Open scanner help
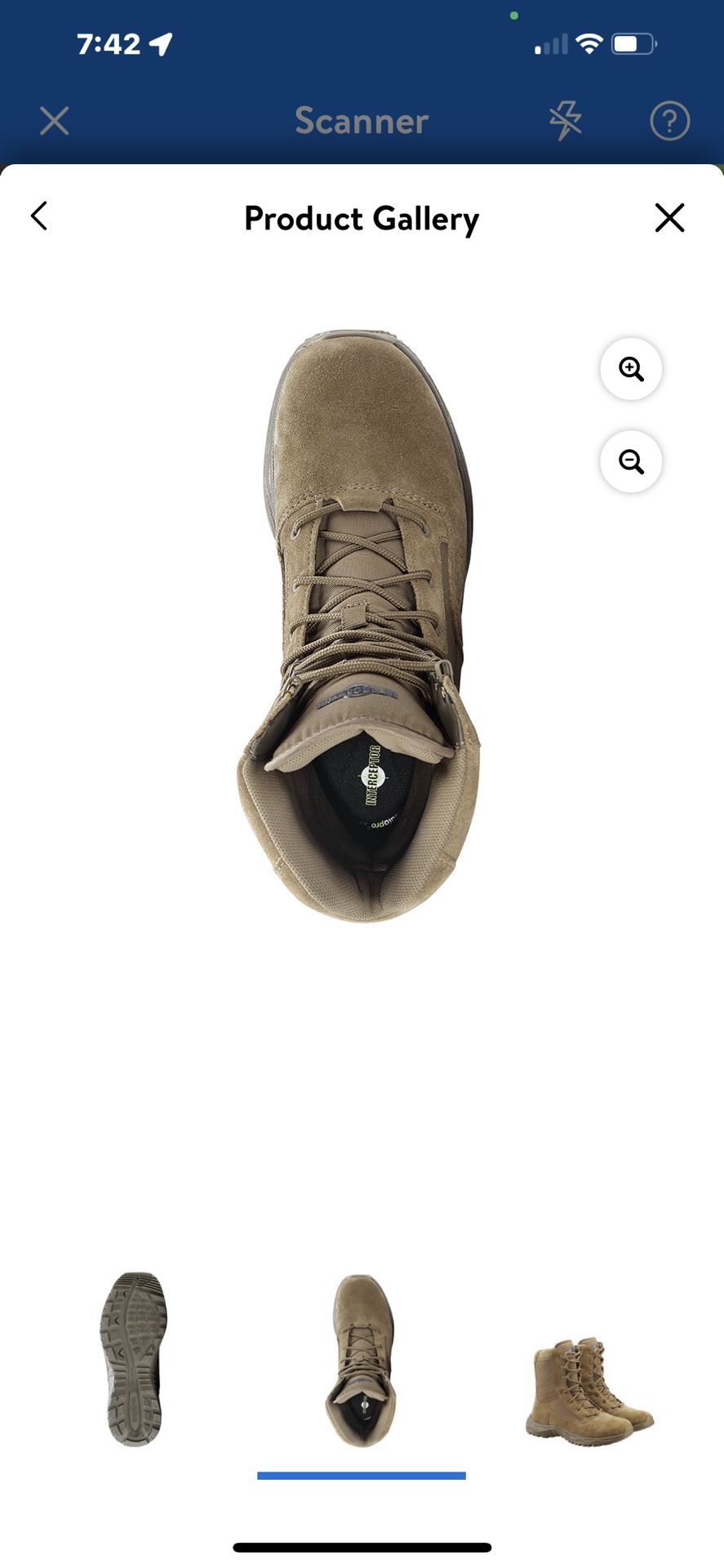 point(669,121)
